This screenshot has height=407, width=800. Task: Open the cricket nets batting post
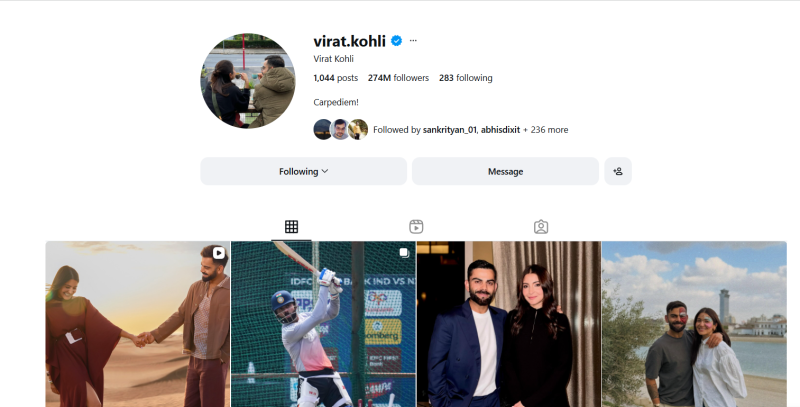point(323,324)
